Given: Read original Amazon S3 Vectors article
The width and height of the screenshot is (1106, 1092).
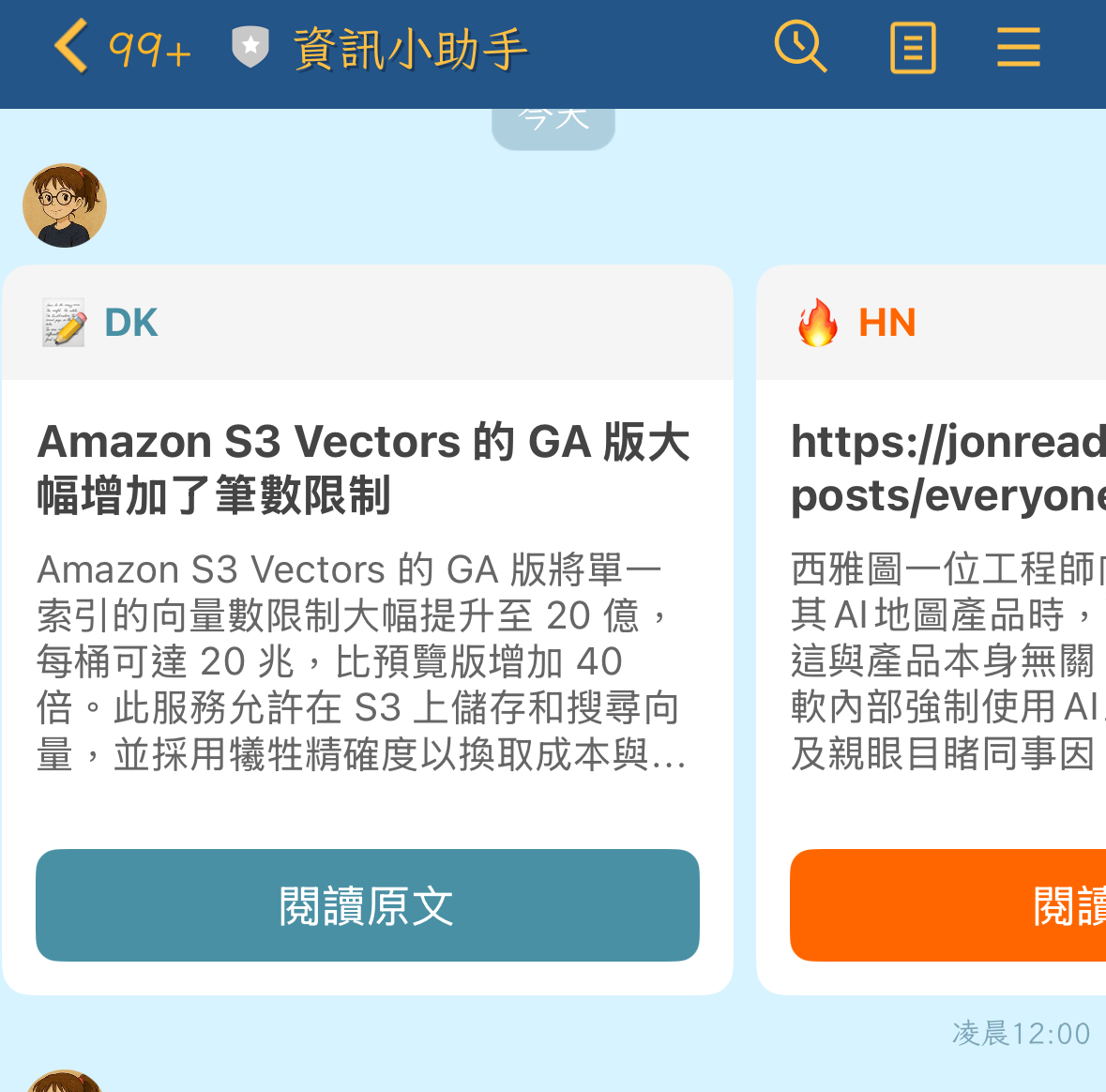Looking at the screenshot, I should (368, 905).
